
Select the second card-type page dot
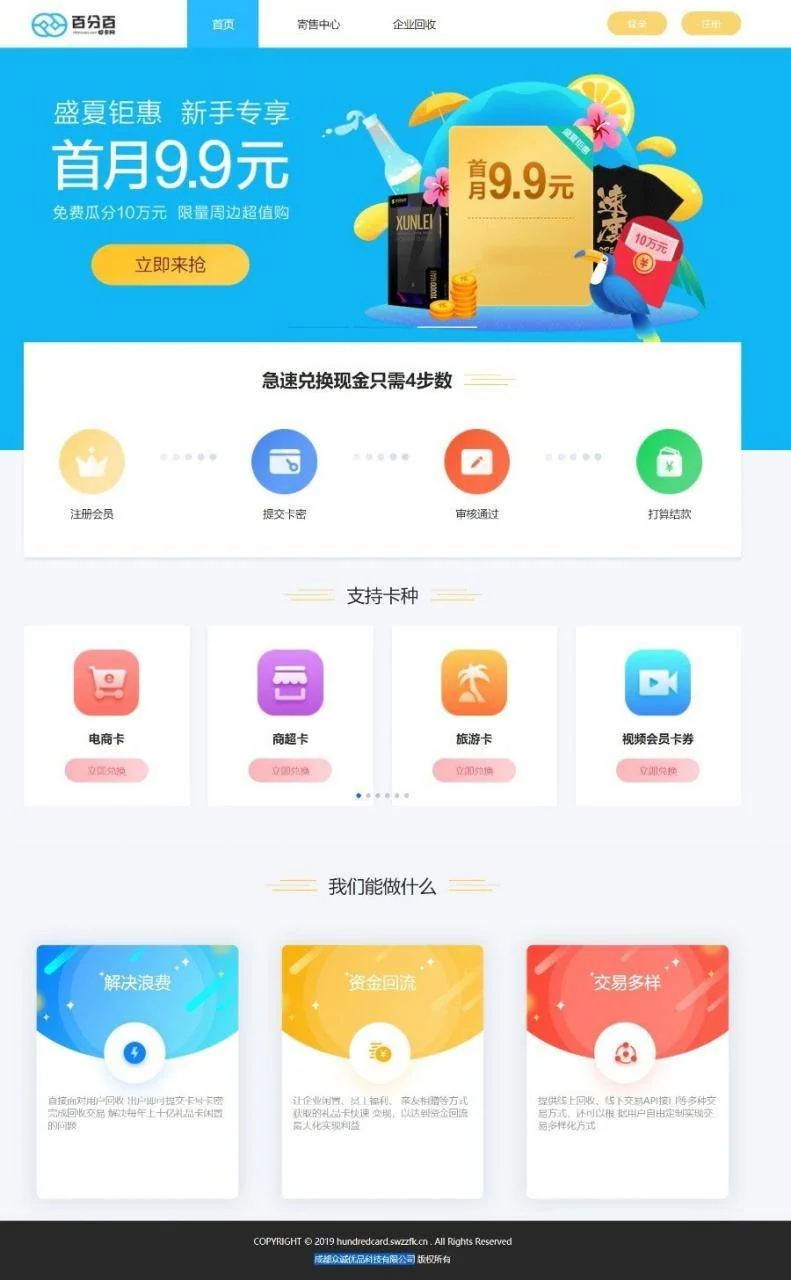point(368,796)
